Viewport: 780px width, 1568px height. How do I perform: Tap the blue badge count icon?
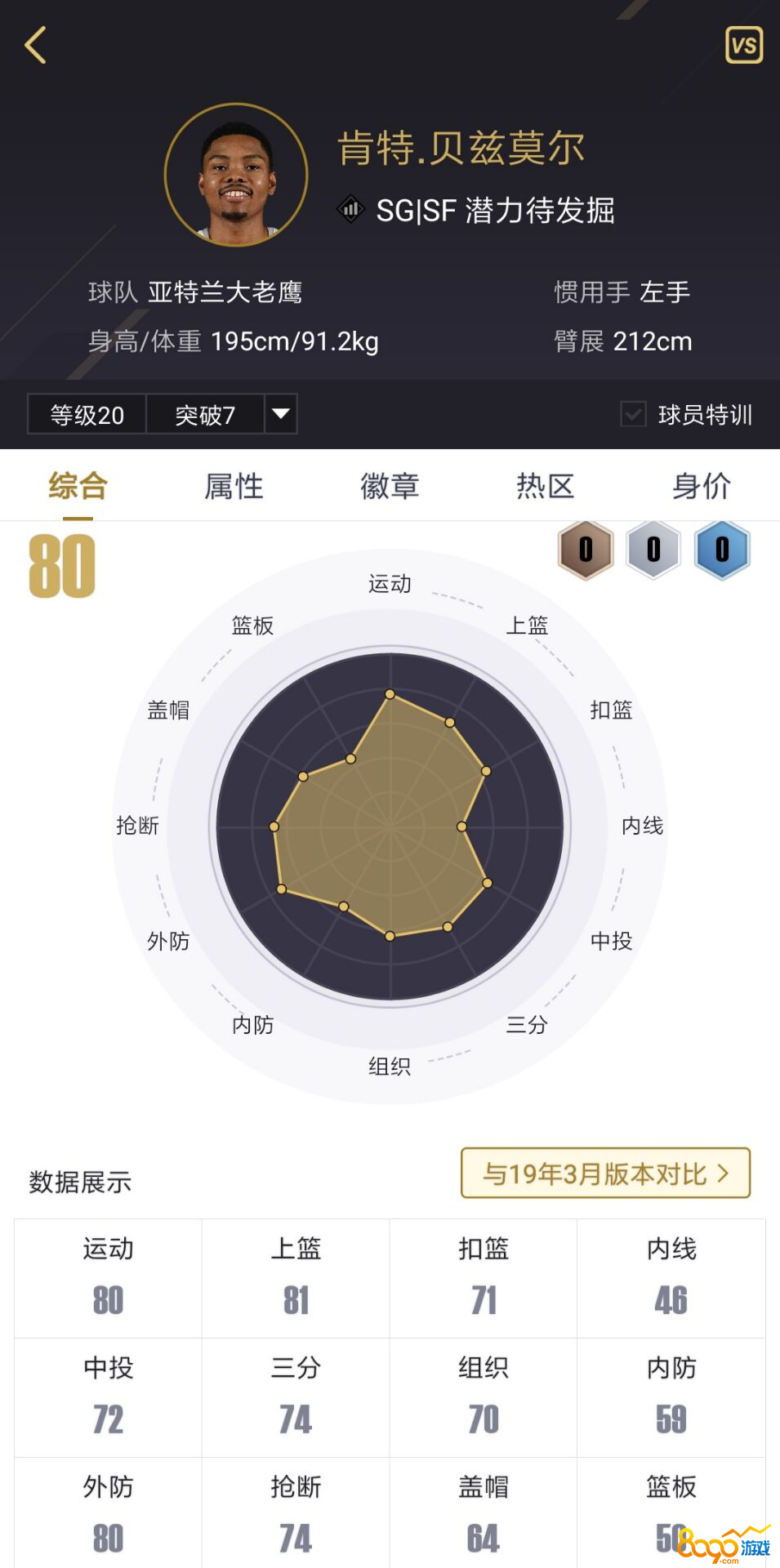[x=722, y=550]
